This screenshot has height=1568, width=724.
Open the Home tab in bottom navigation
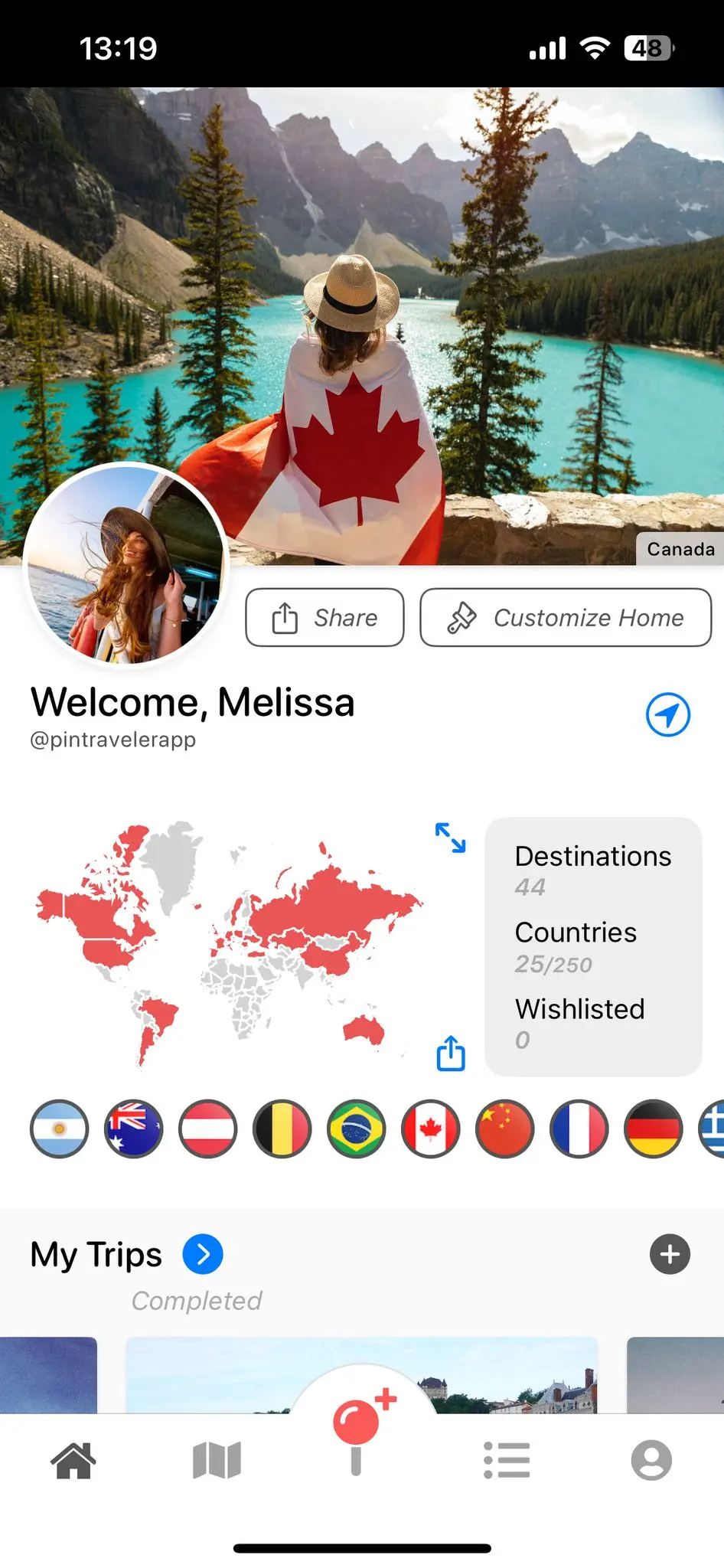74,1459
